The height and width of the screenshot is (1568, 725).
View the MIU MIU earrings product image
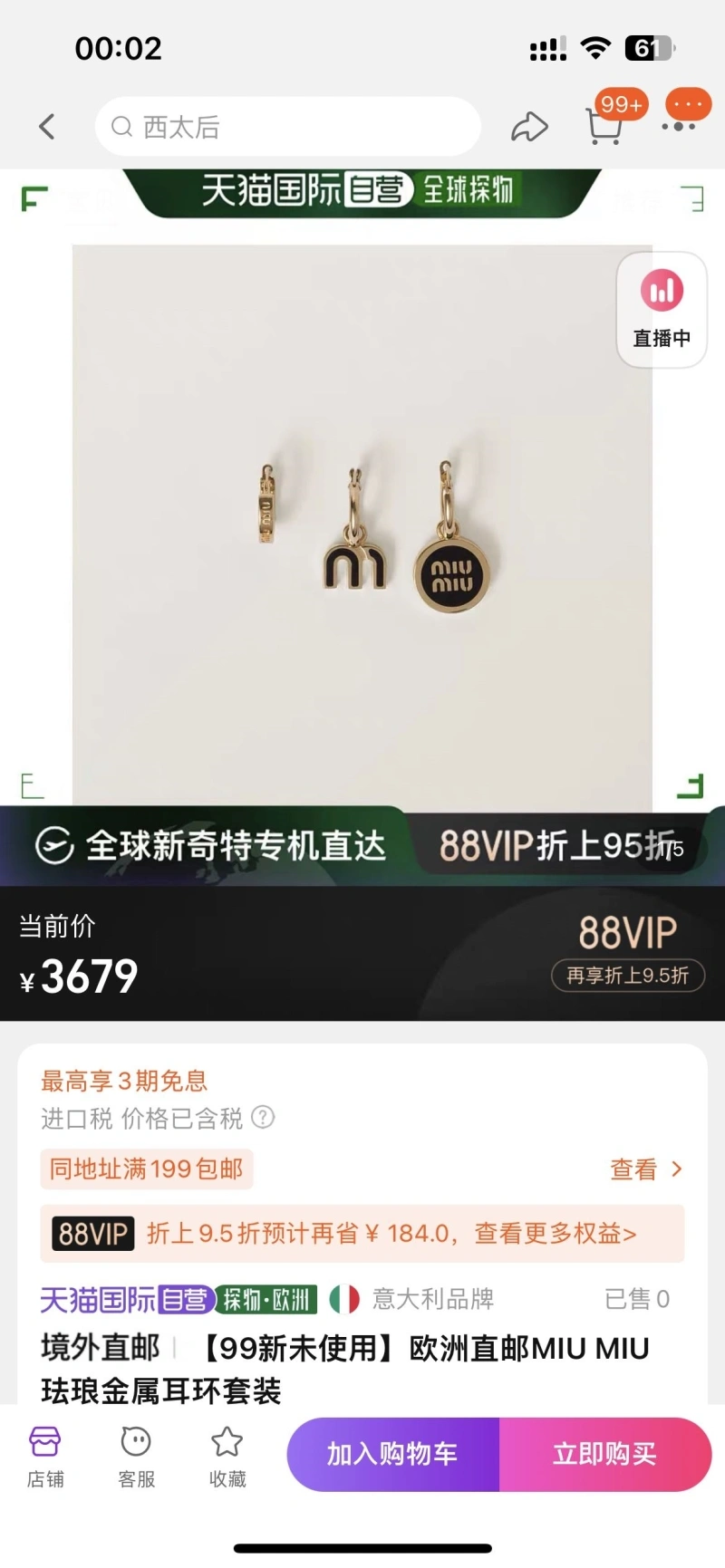click(x=362, y=525)
